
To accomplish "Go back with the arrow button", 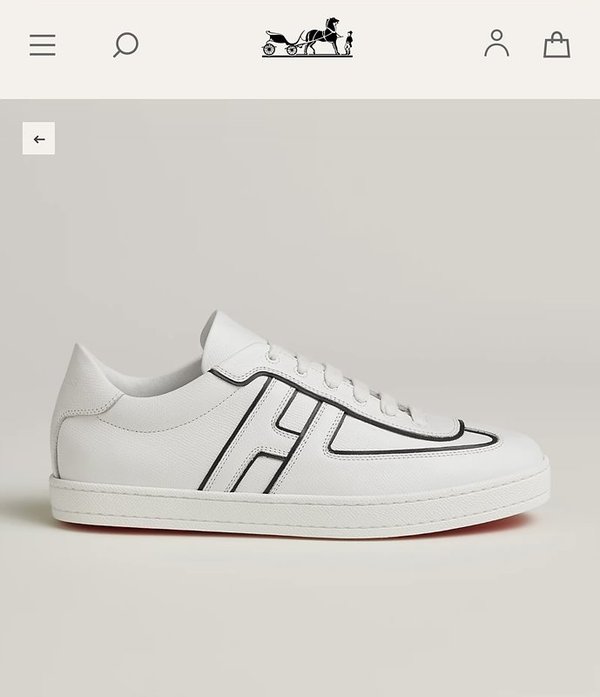I will coord(39,139).
